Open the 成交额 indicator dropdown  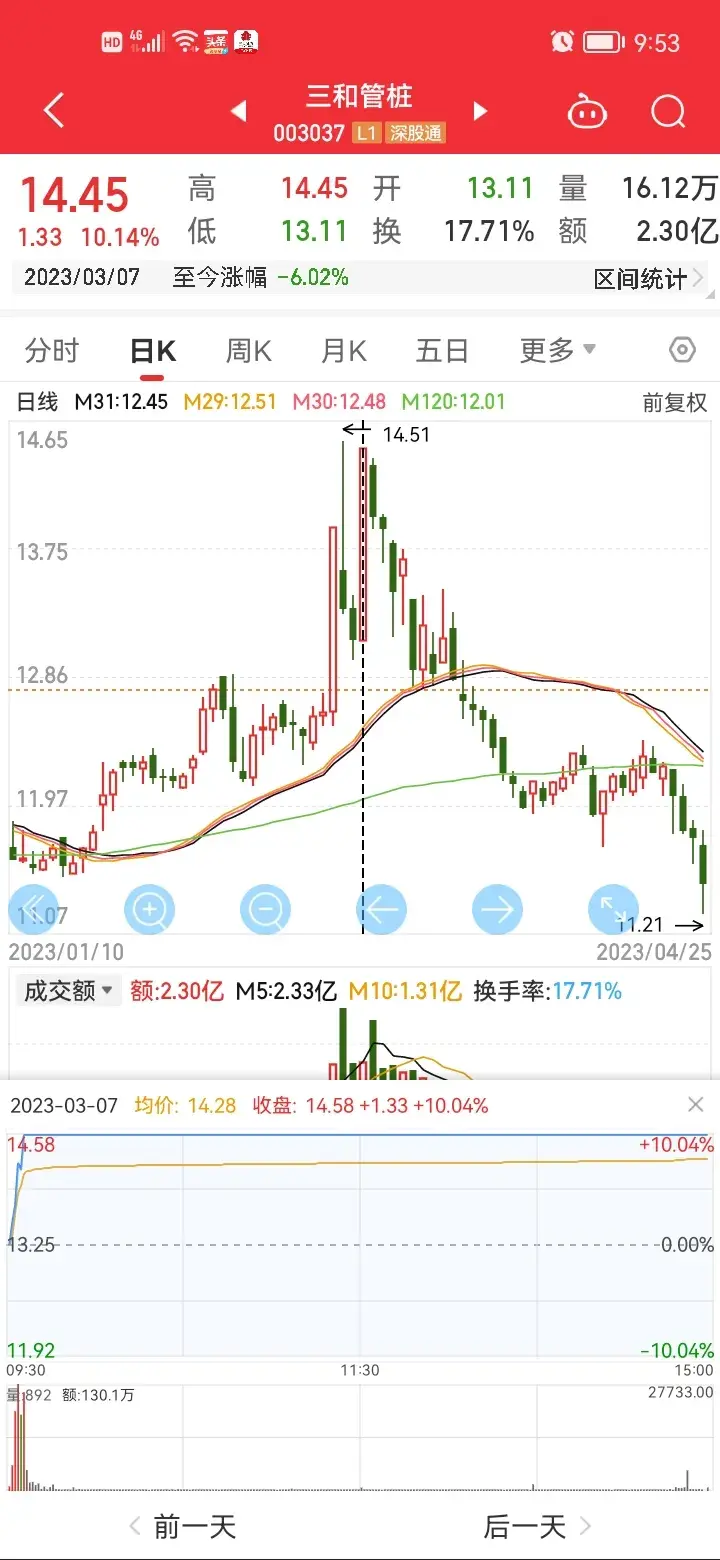pyautogui.click(x=69, y=991)
